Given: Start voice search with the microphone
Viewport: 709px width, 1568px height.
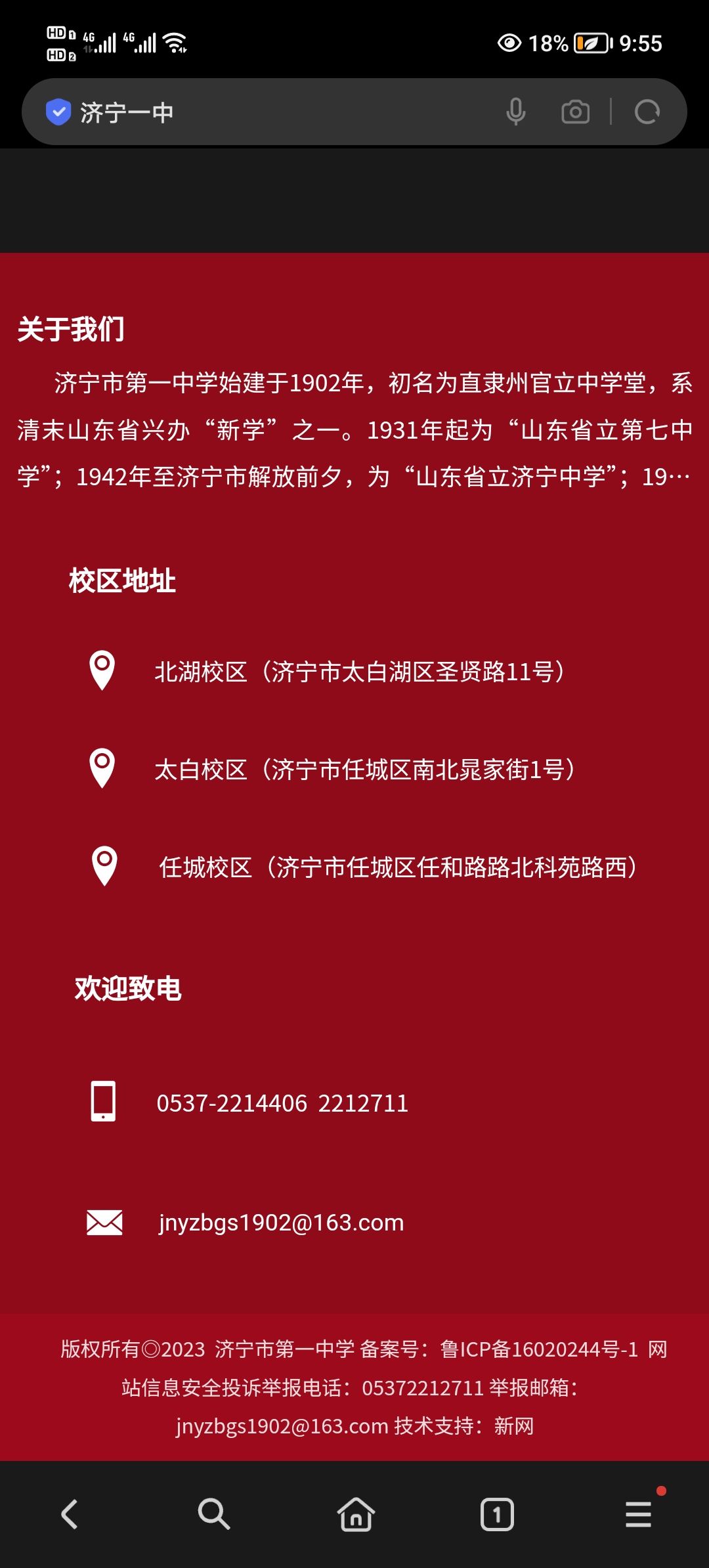Looking at the screenshot, I should point(516,112).
